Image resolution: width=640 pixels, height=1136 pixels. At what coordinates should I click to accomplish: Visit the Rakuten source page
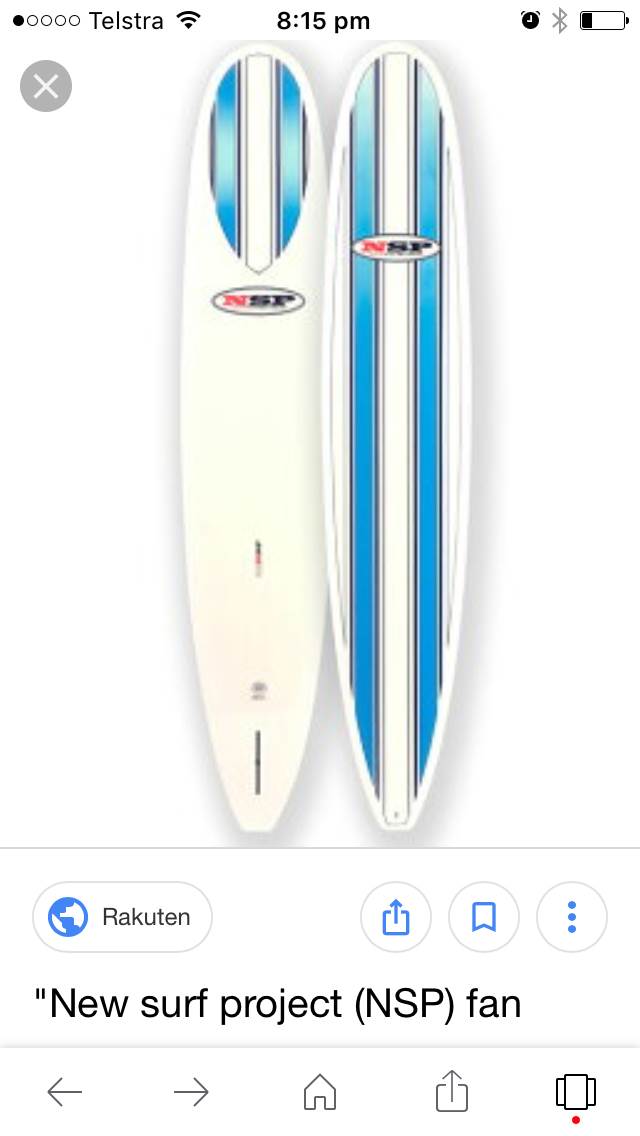[x=122, y=916]
